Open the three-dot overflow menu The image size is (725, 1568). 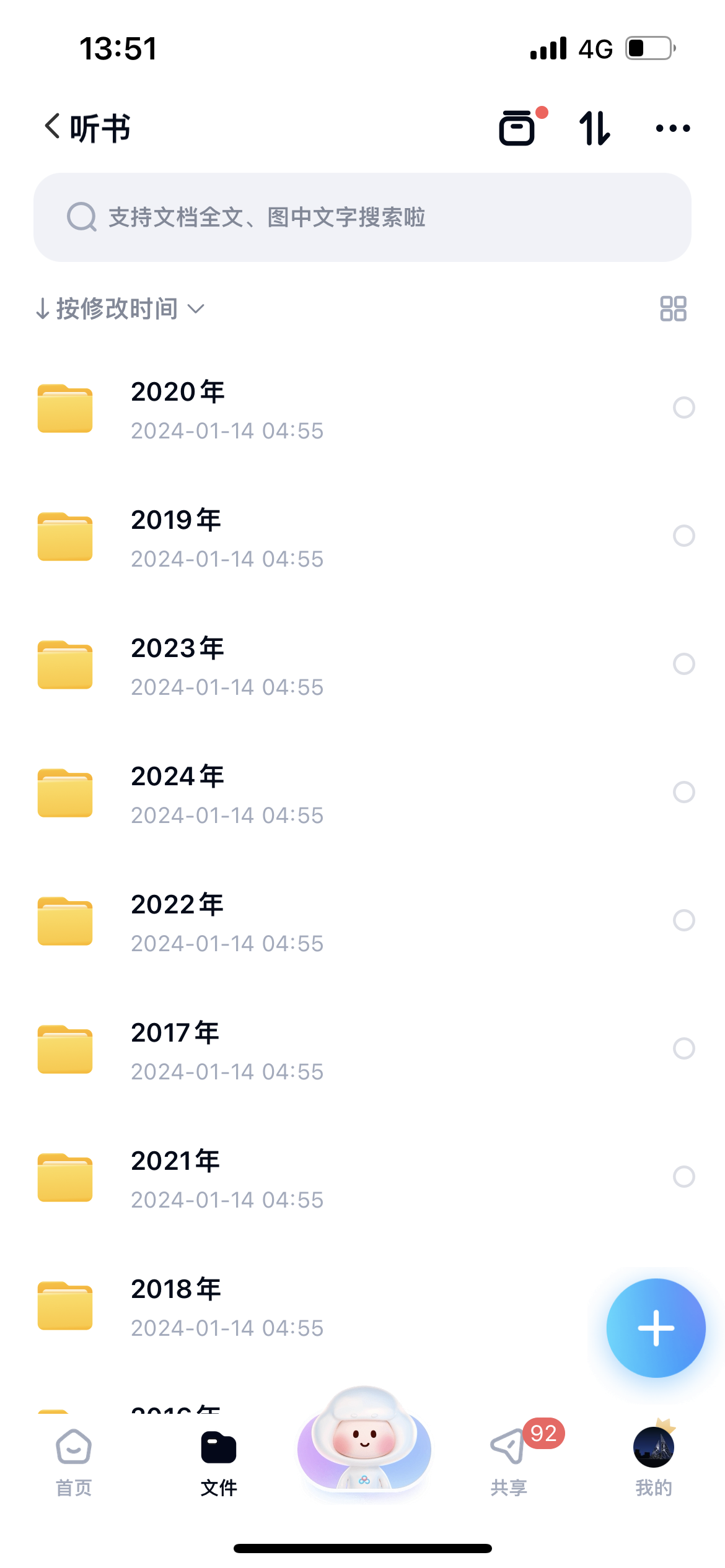[x=673, y=128]
